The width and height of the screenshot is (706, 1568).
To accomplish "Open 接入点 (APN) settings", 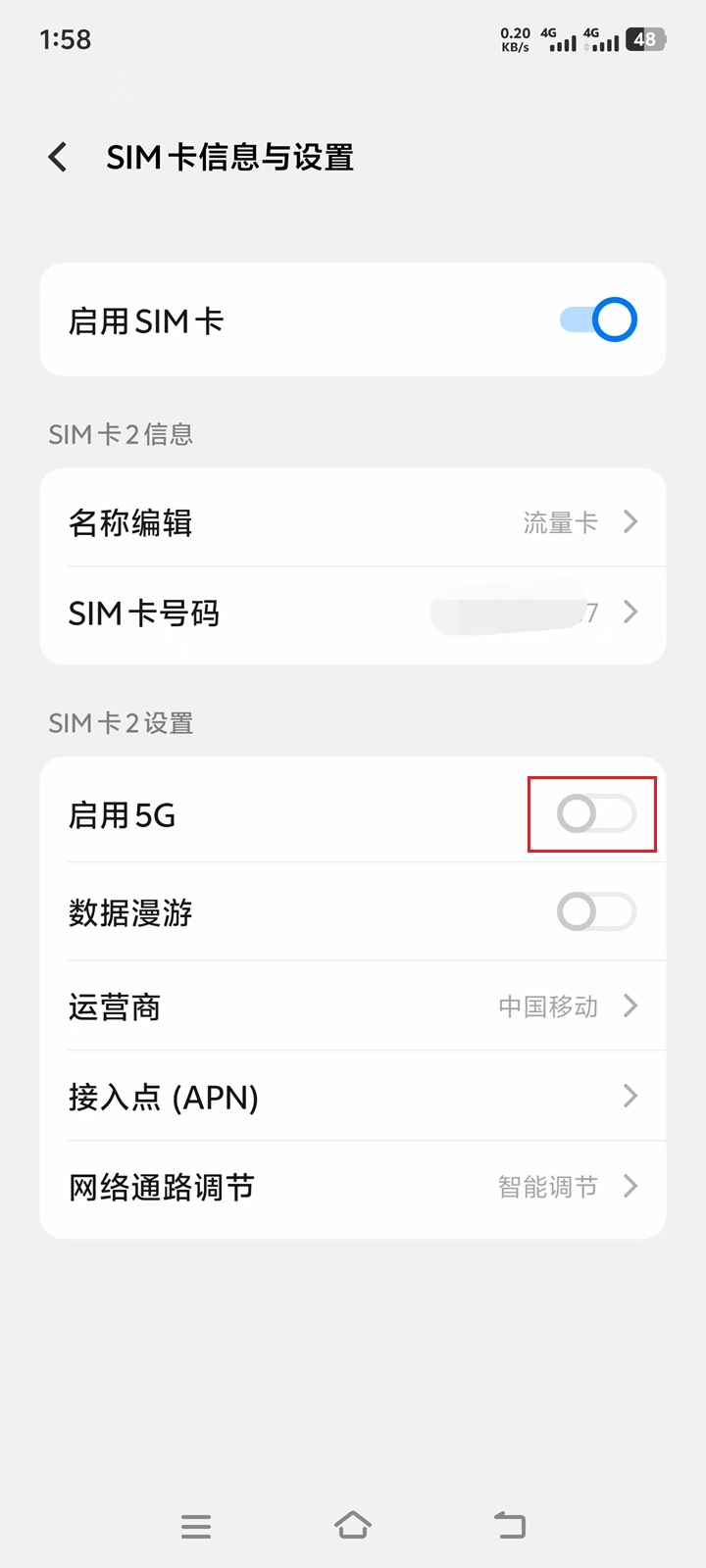I will pyautogui.click(x=353, y=1097).
